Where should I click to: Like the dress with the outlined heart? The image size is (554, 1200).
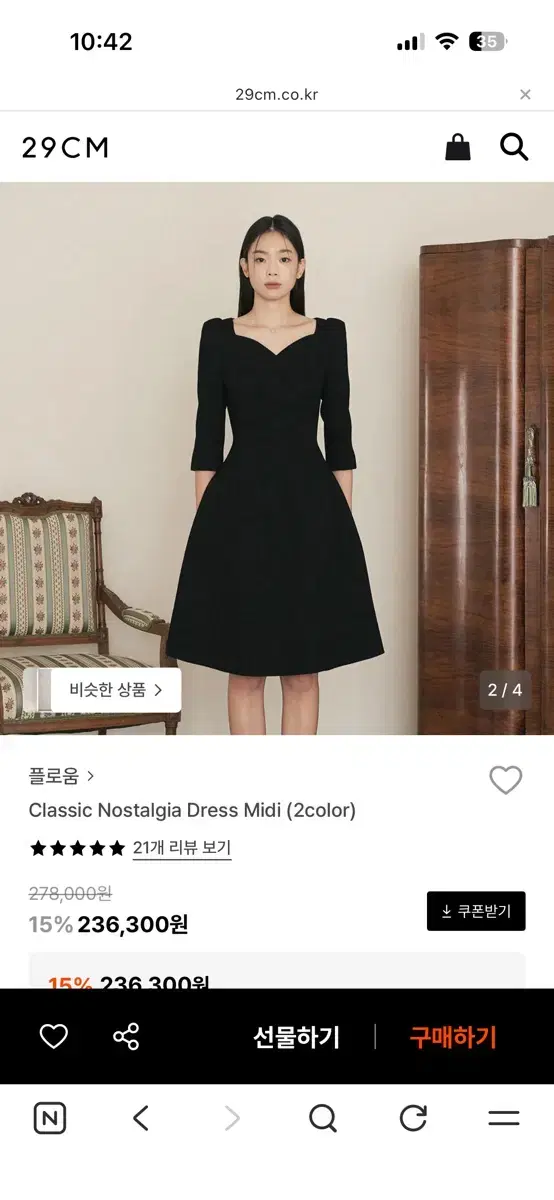505,780
